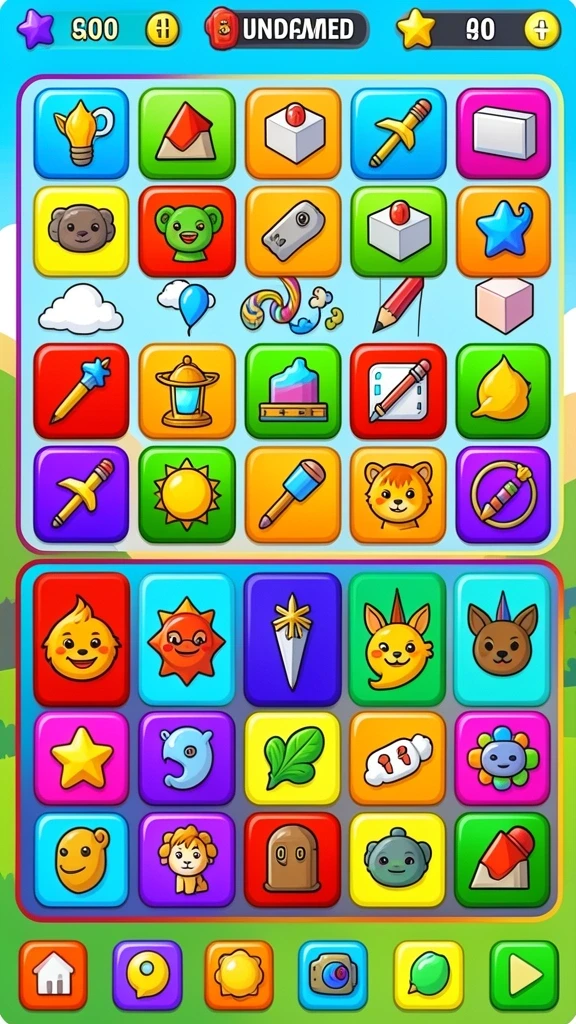The height and width of the screenshot is (1024, 576).
Task: Select the white block tile on magenta
Action: pos(503,133)
